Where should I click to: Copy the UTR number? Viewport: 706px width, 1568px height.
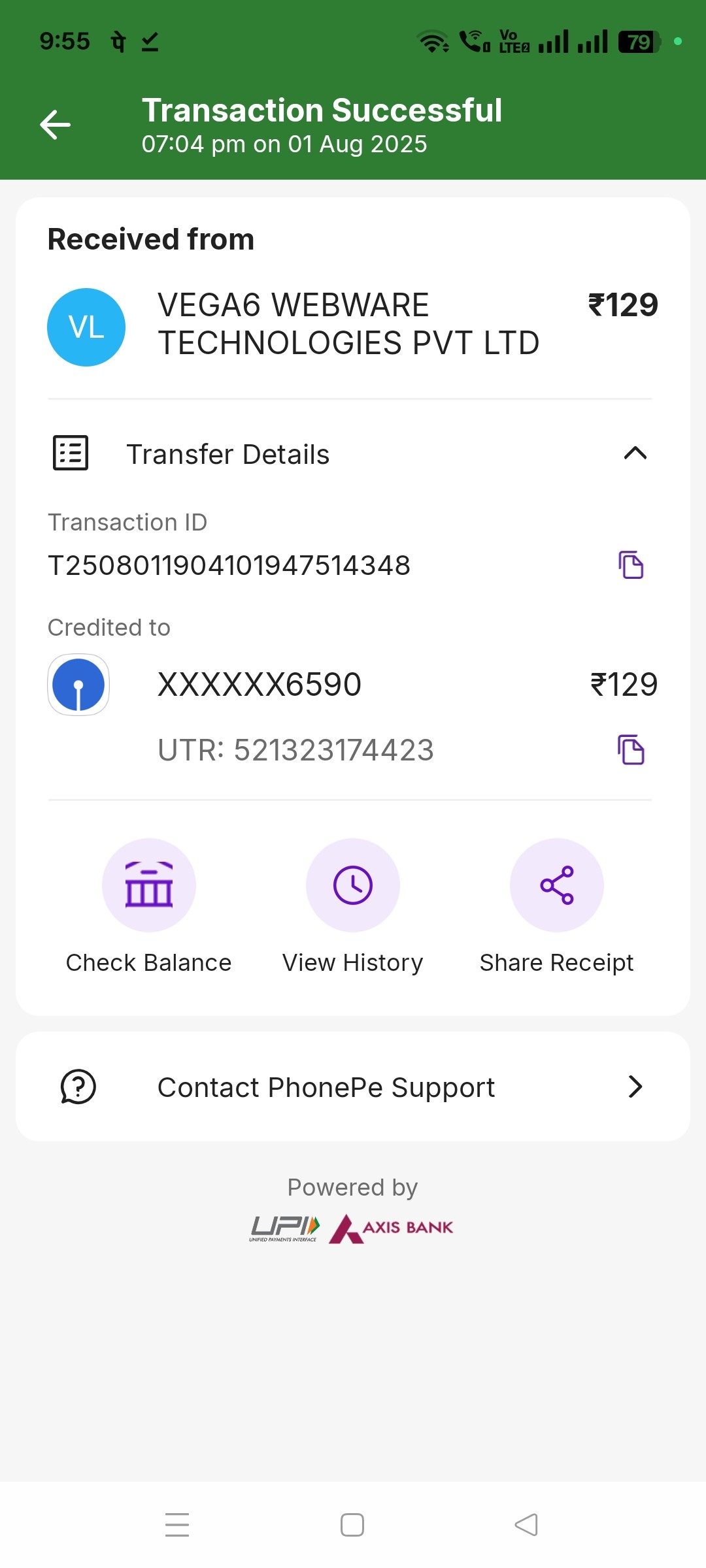(631, 749)
